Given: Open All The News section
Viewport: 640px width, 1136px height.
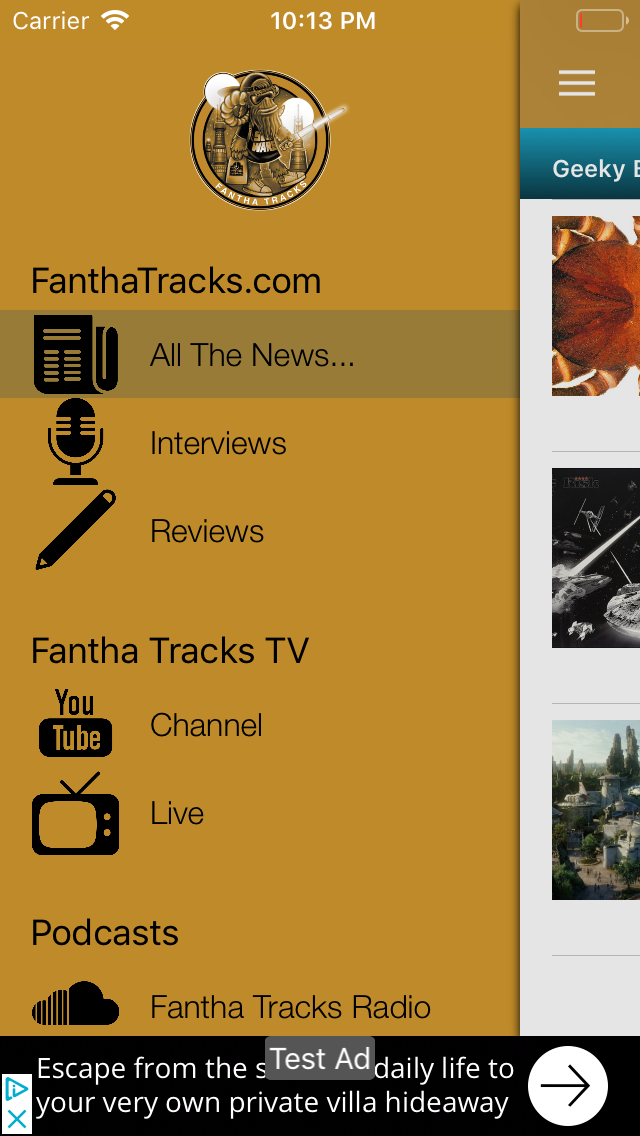Looking at the screenshot, I should (x=259, y=354).
